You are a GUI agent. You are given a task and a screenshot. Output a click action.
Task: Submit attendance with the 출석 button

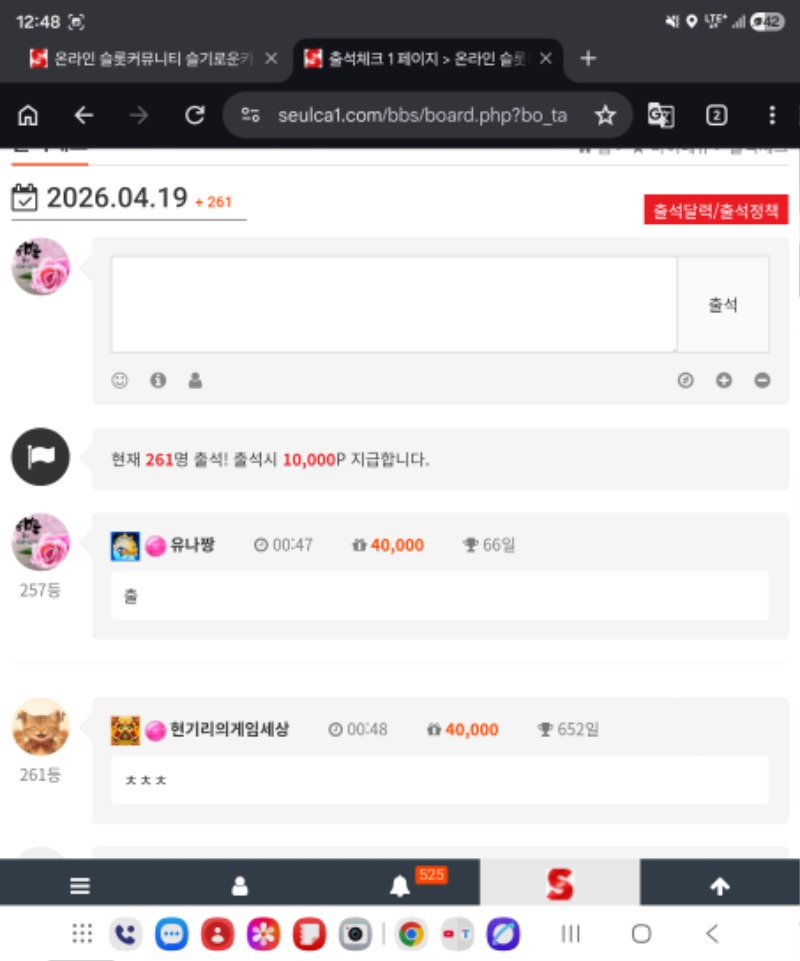(723, 305)
